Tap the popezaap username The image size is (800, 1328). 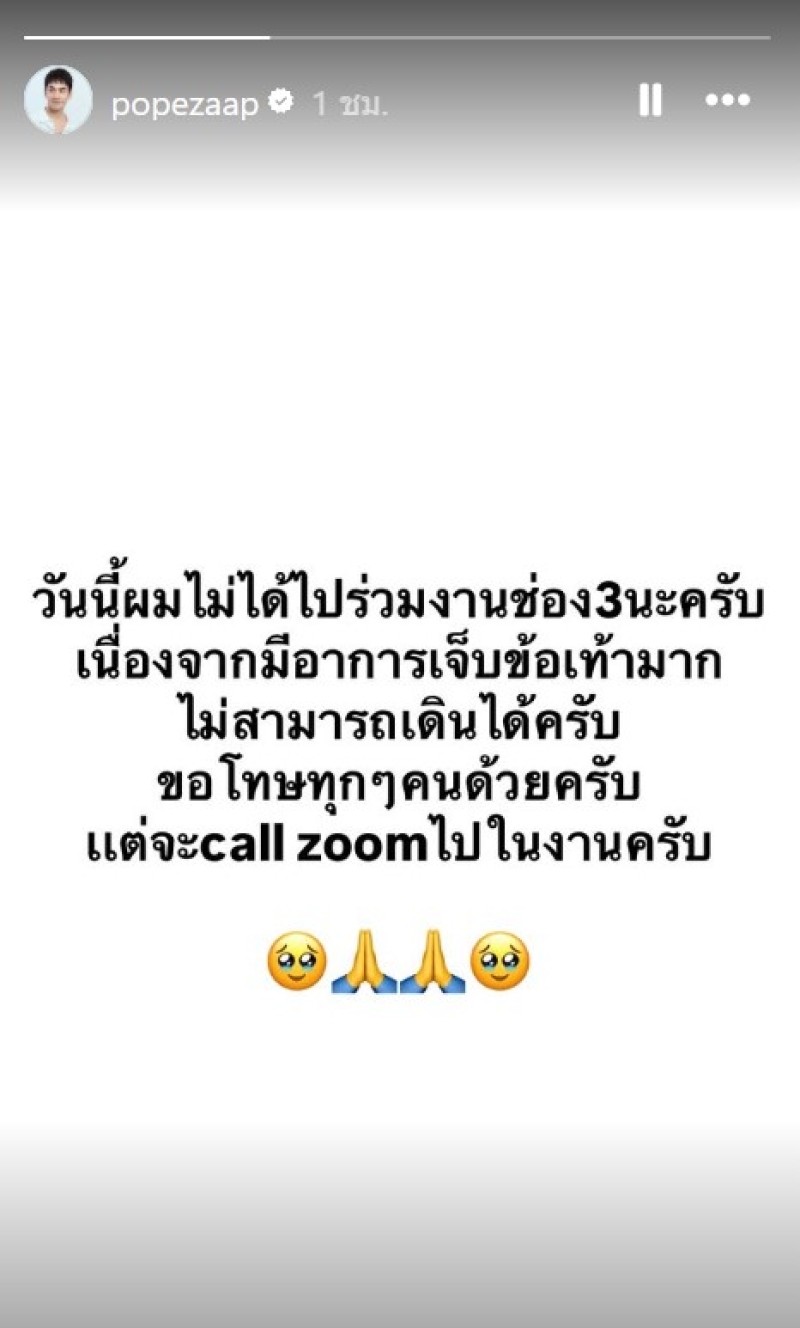pos(185,103)
